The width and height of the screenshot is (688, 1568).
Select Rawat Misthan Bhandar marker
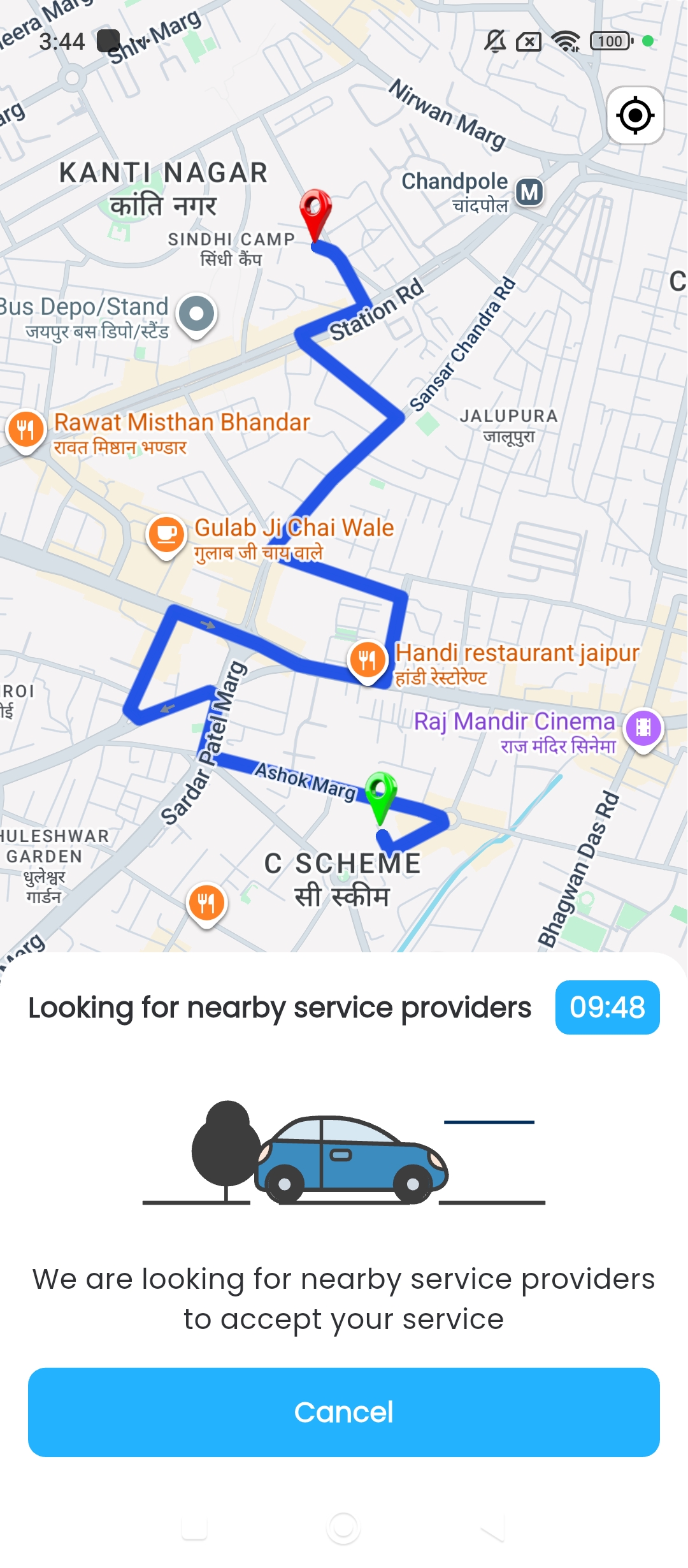coord(25,429)
